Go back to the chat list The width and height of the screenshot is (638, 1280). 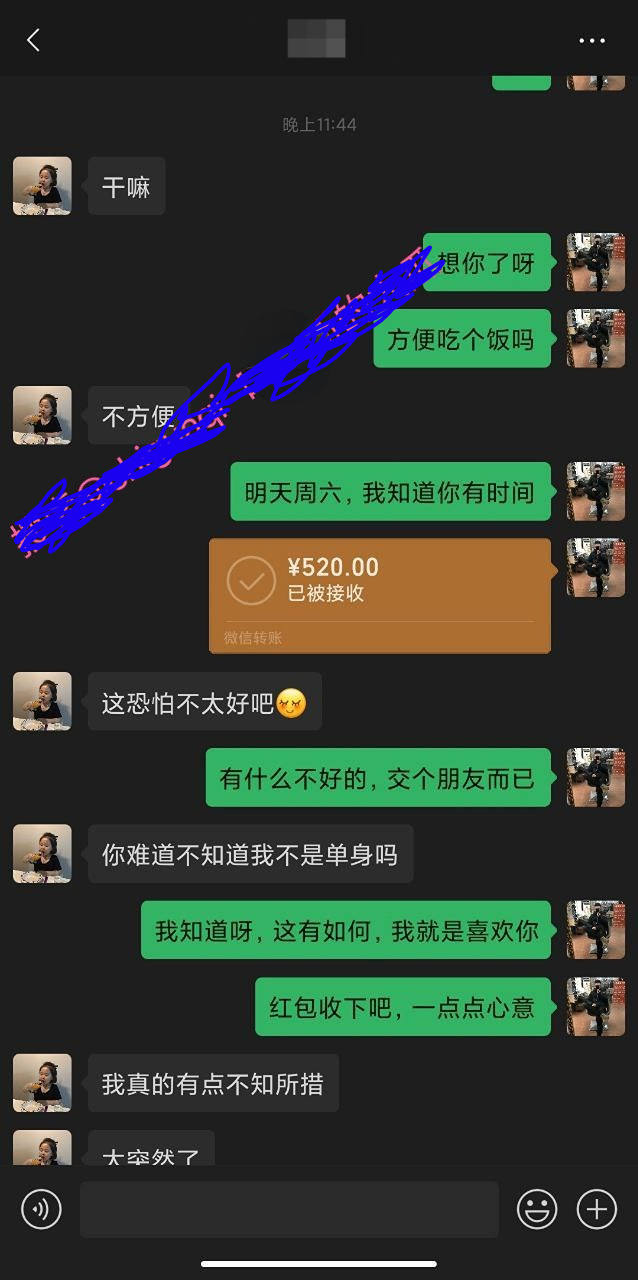coord(33,40)
